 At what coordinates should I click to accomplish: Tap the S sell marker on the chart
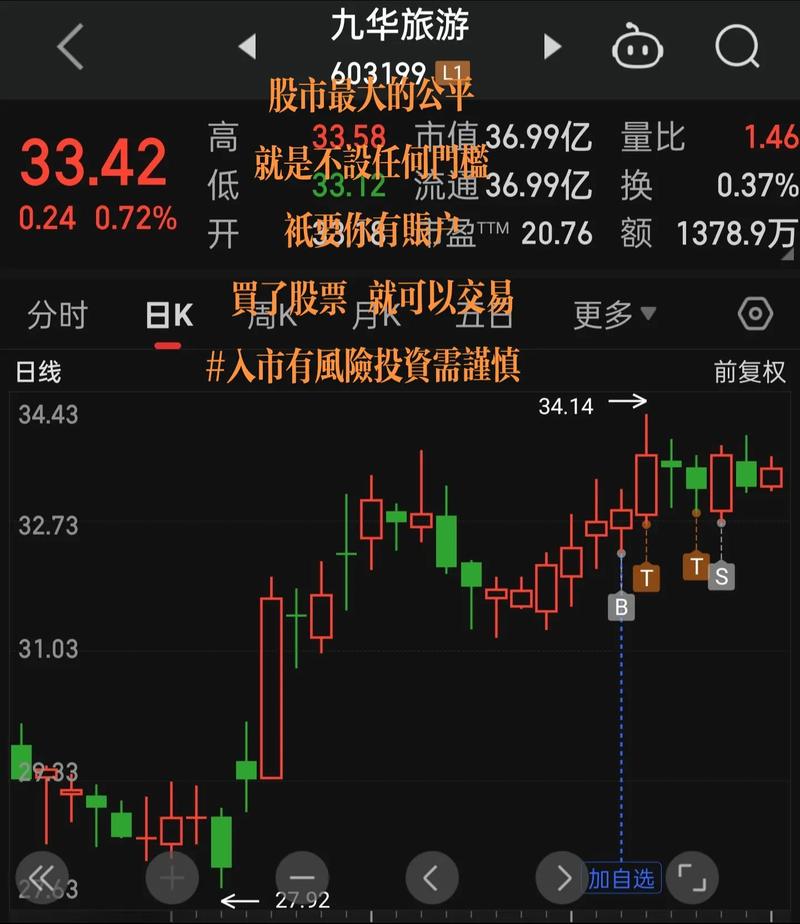pos(721,578)
